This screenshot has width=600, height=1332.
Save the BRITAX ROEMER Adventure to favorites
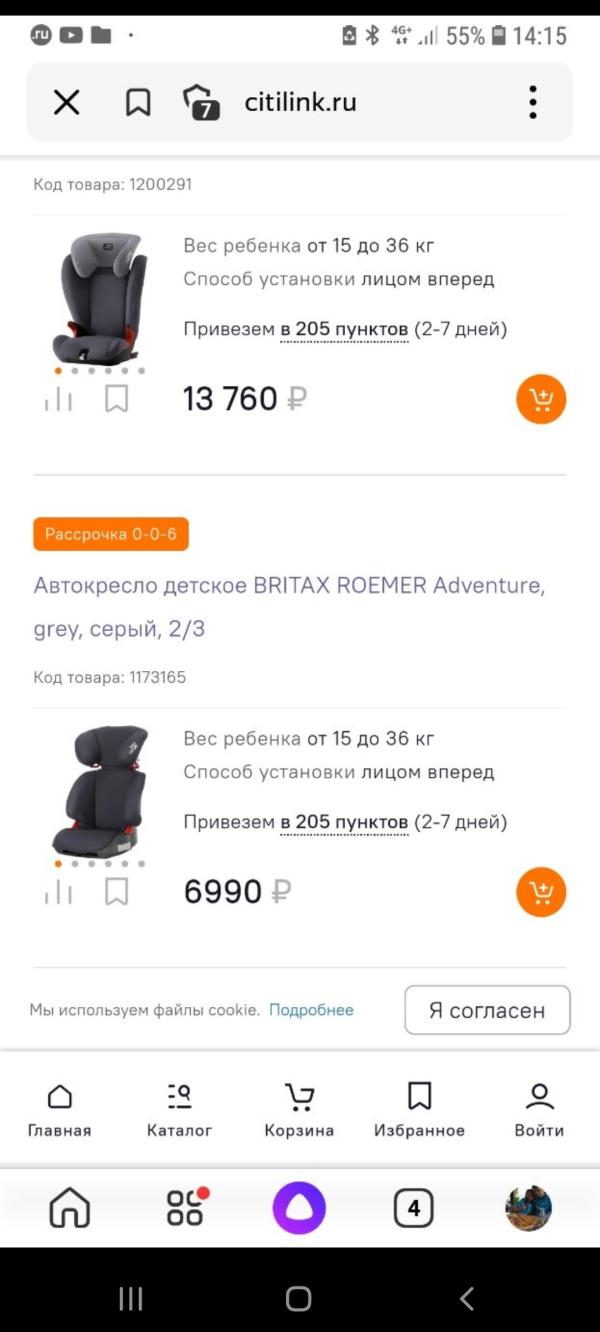(x=117, y=891)
